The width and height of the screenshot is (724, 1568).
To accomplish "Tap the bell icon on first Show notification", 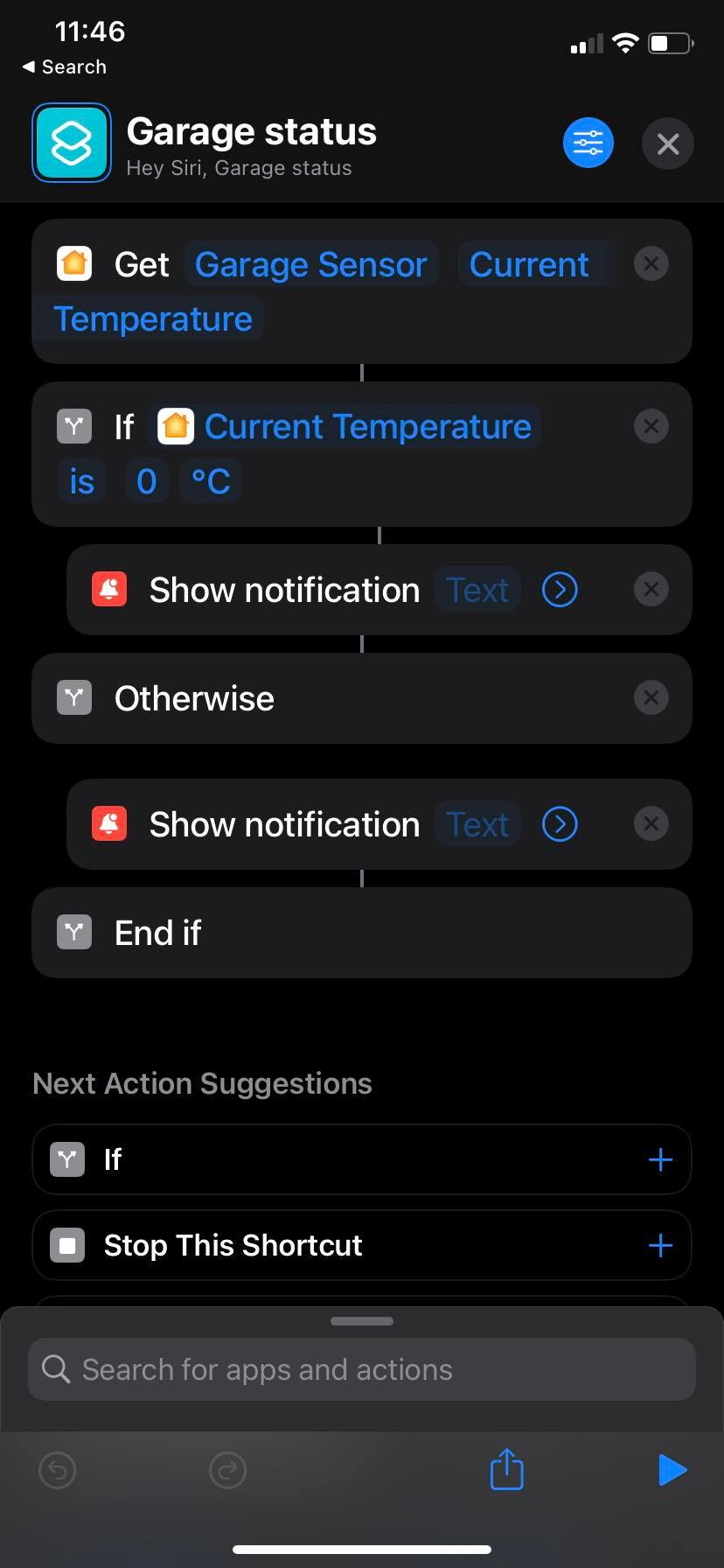I will point(108,589).
